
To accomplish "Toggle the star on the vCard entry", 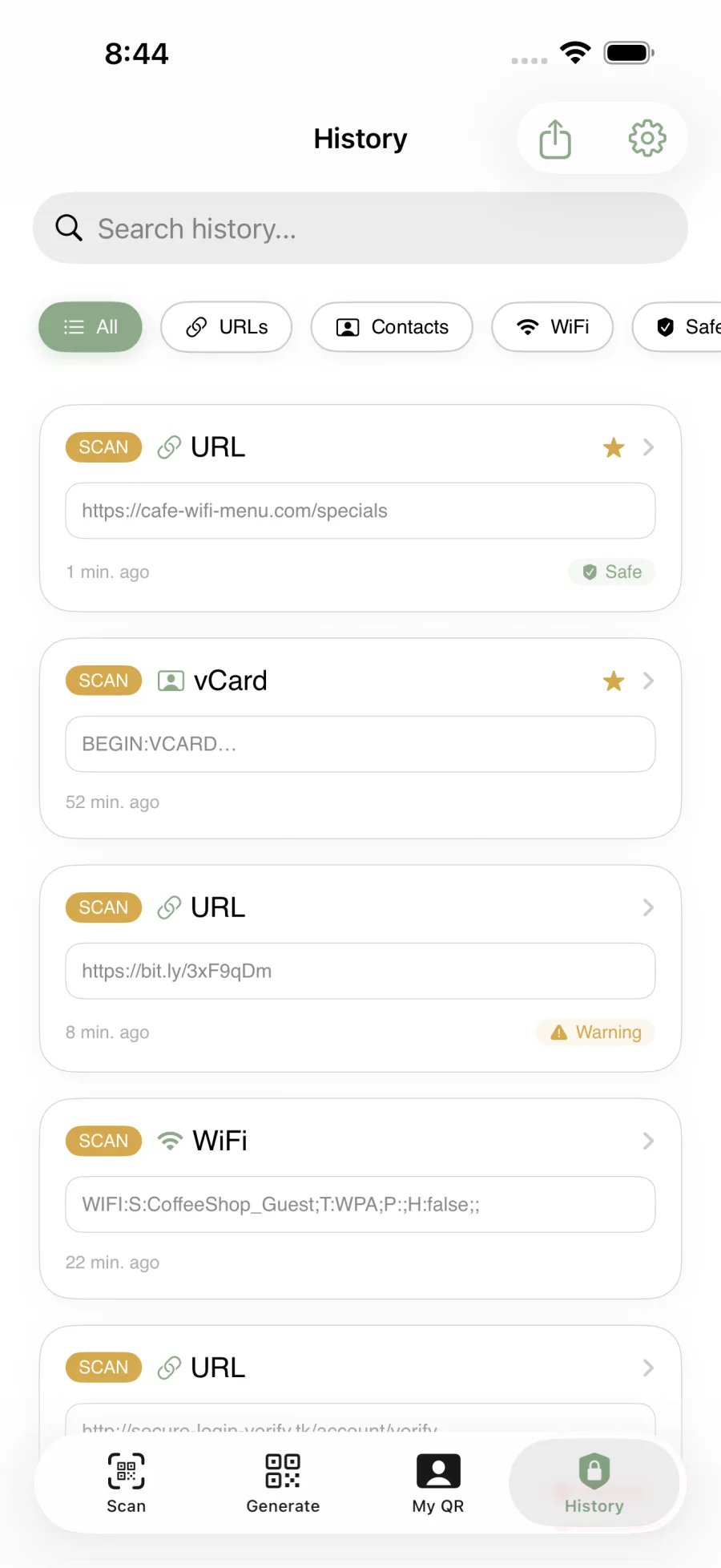I will tap(613, 681).
